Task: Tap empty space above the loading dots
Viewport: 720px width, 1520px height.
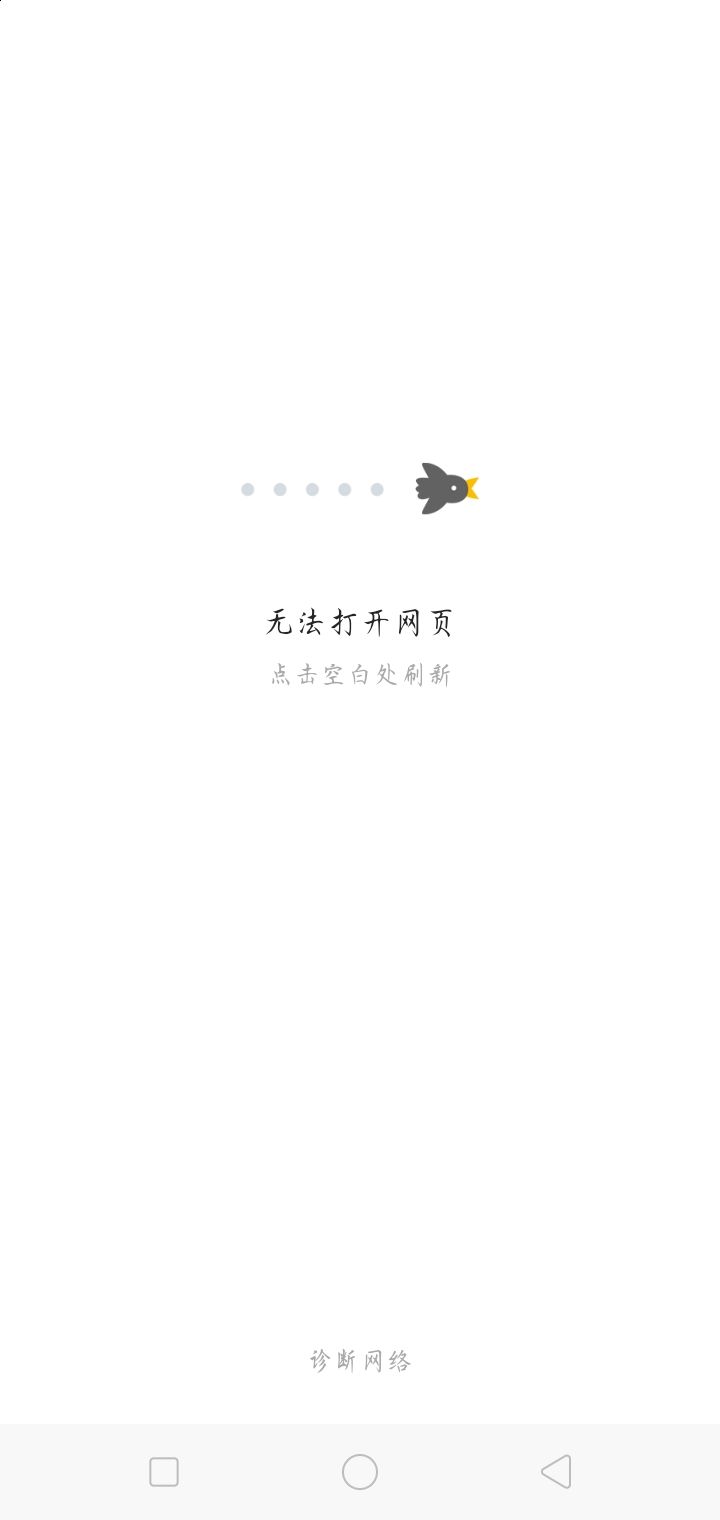Action: coord(360,300)
